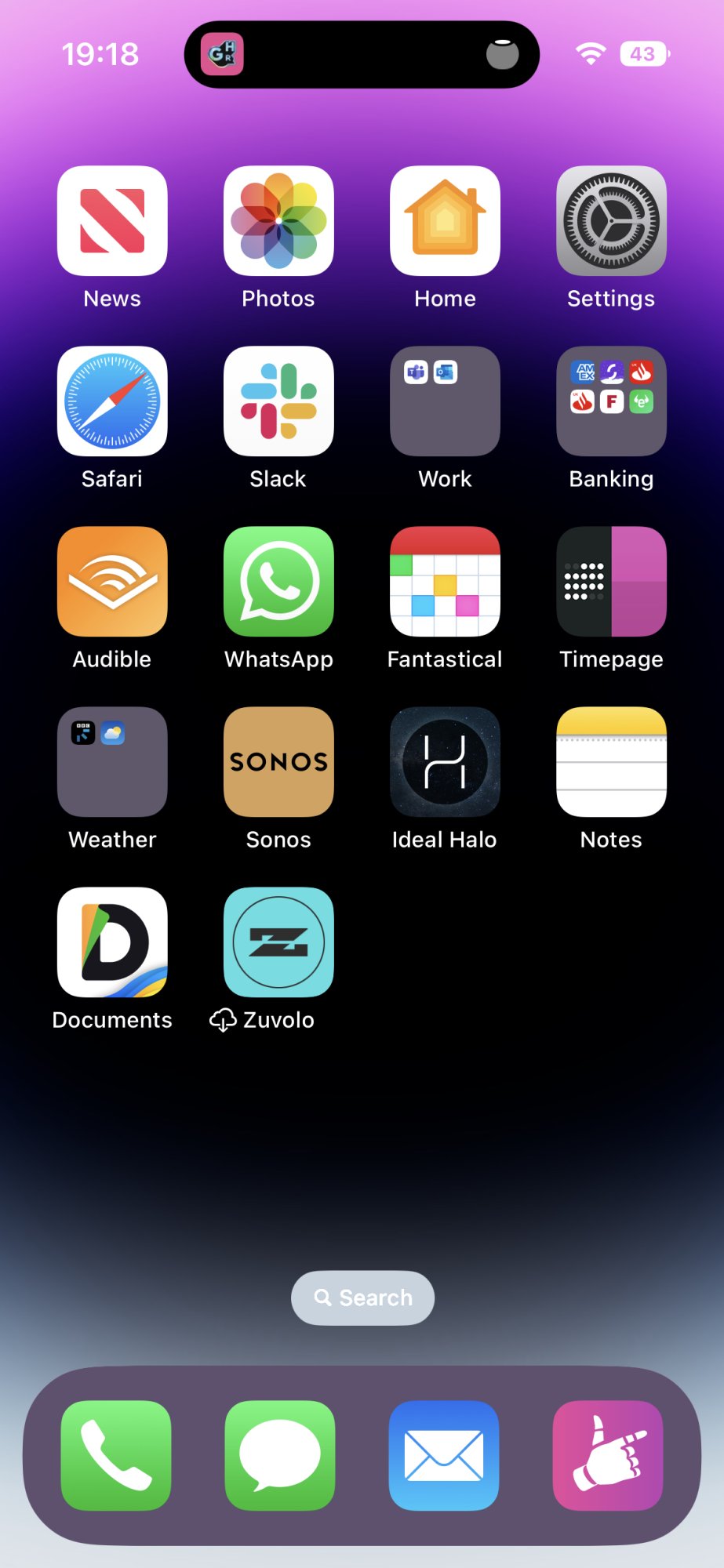Open the Work folder
The height and width of the screenshot is (1568, 724).
tap(445, 401)
